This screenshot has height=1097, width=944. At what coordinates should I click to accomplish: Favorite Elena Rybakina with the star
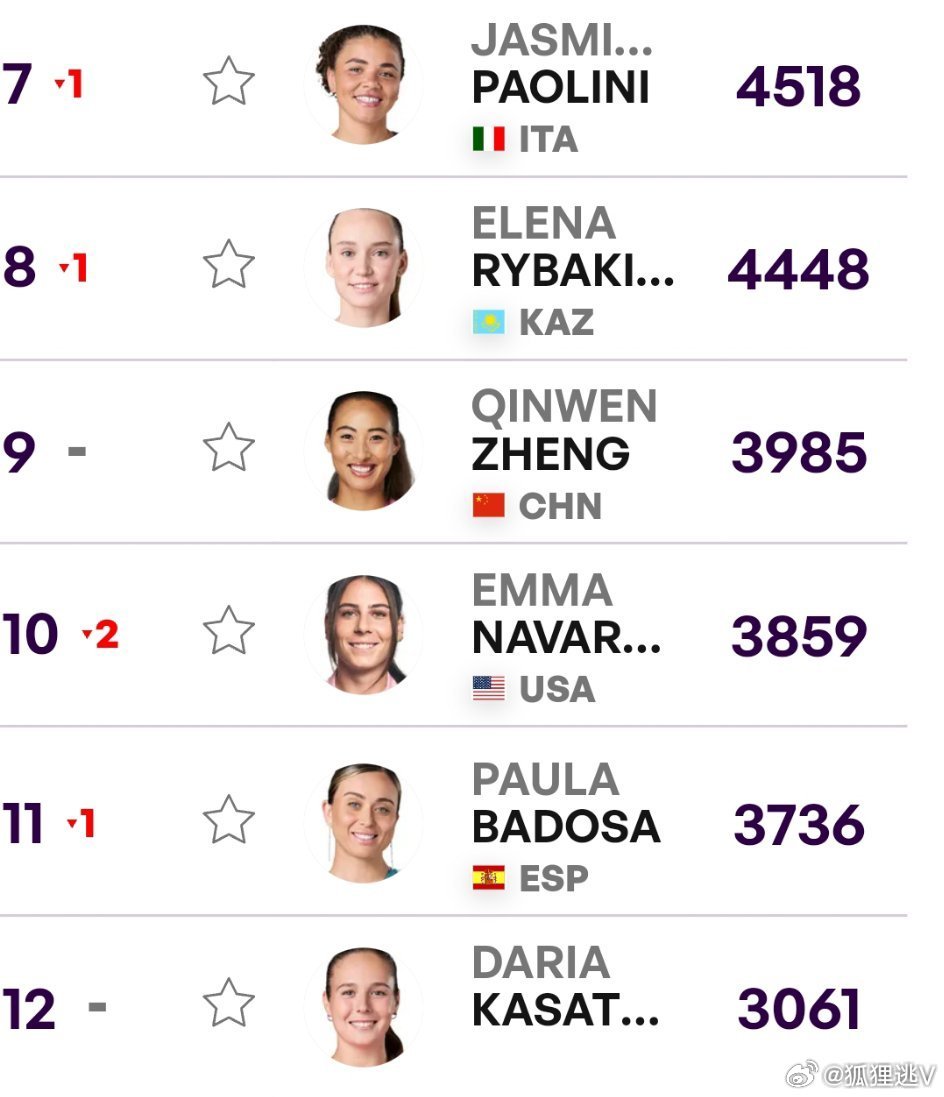point(228,265)
